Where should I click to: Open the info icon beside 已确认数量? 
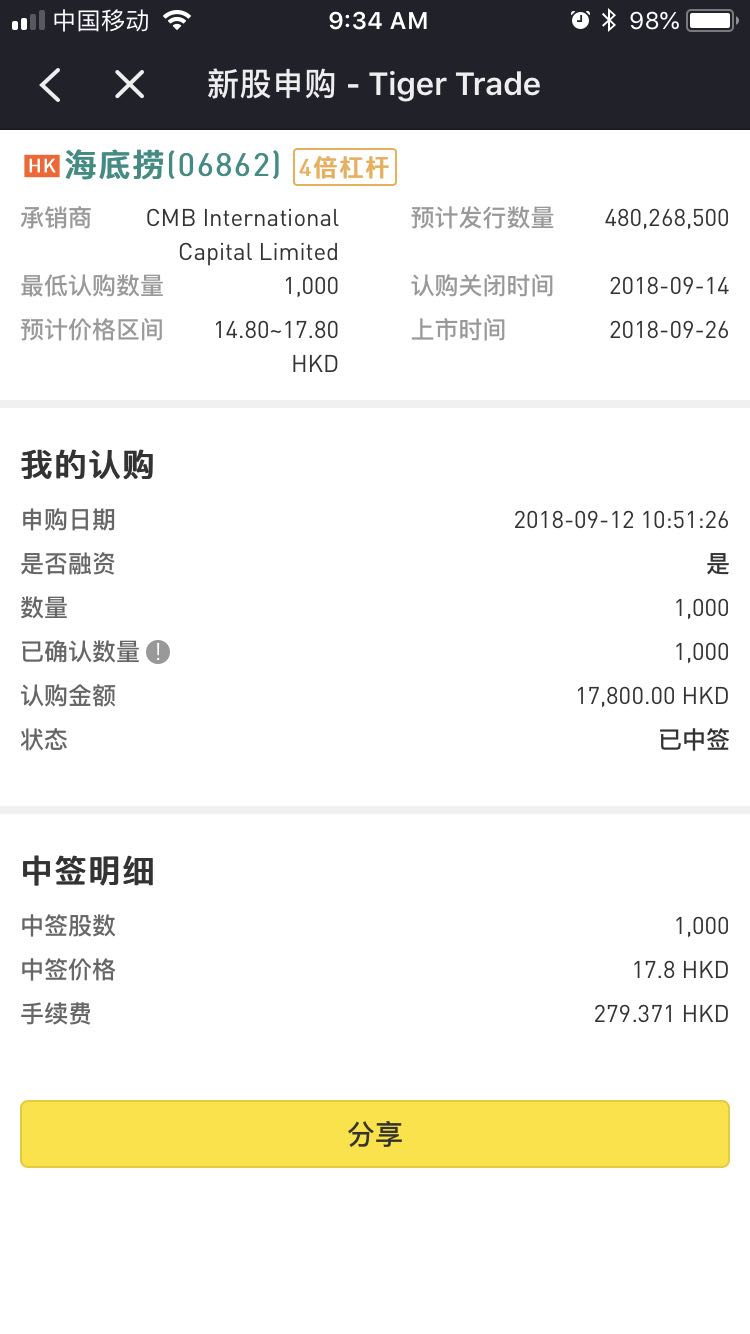pyautogui.click(x=158, y=652)
